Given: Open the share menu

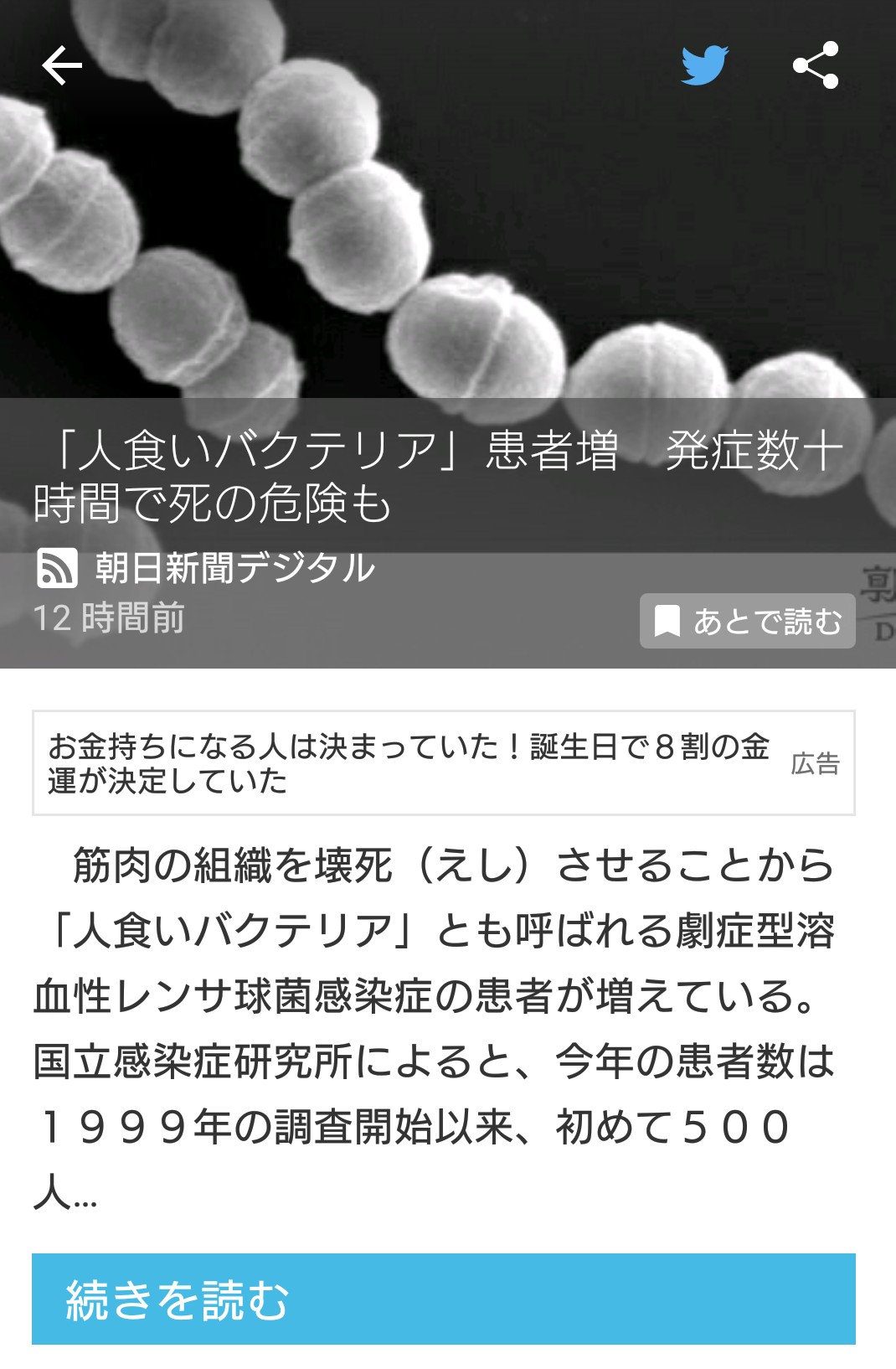Looking at the screenshot, I should [x=816, y=65].
